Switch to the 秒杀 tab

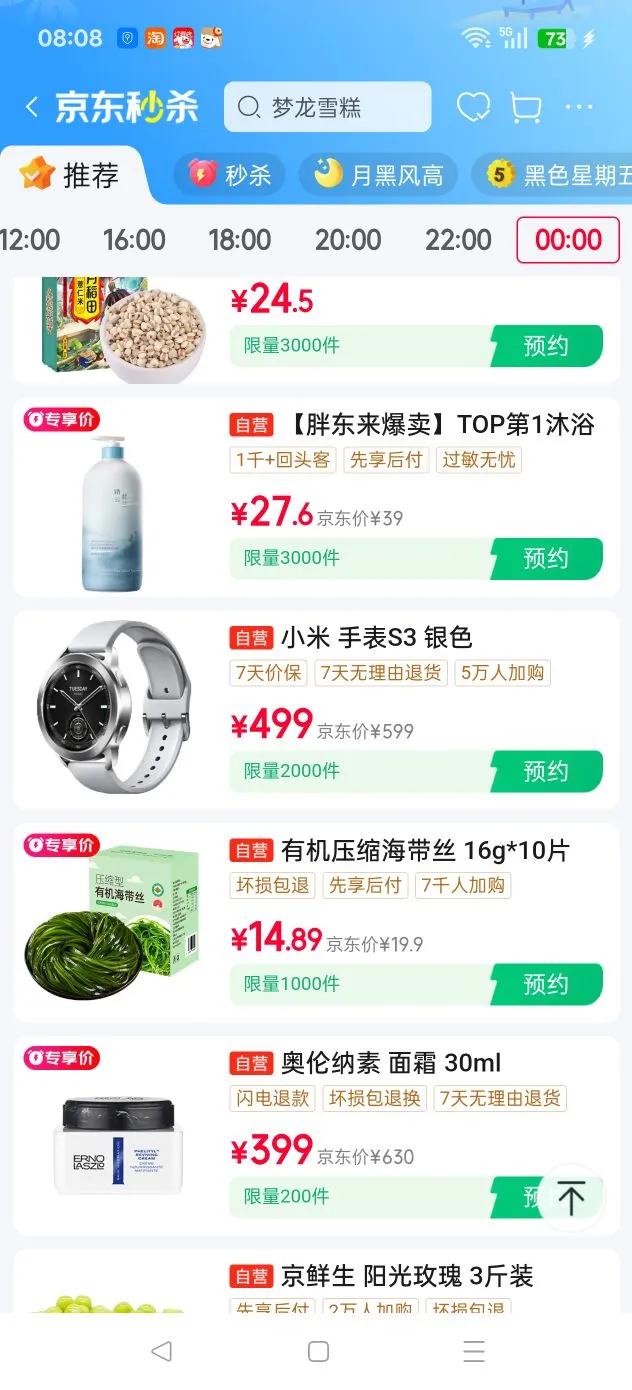point(230,176)
